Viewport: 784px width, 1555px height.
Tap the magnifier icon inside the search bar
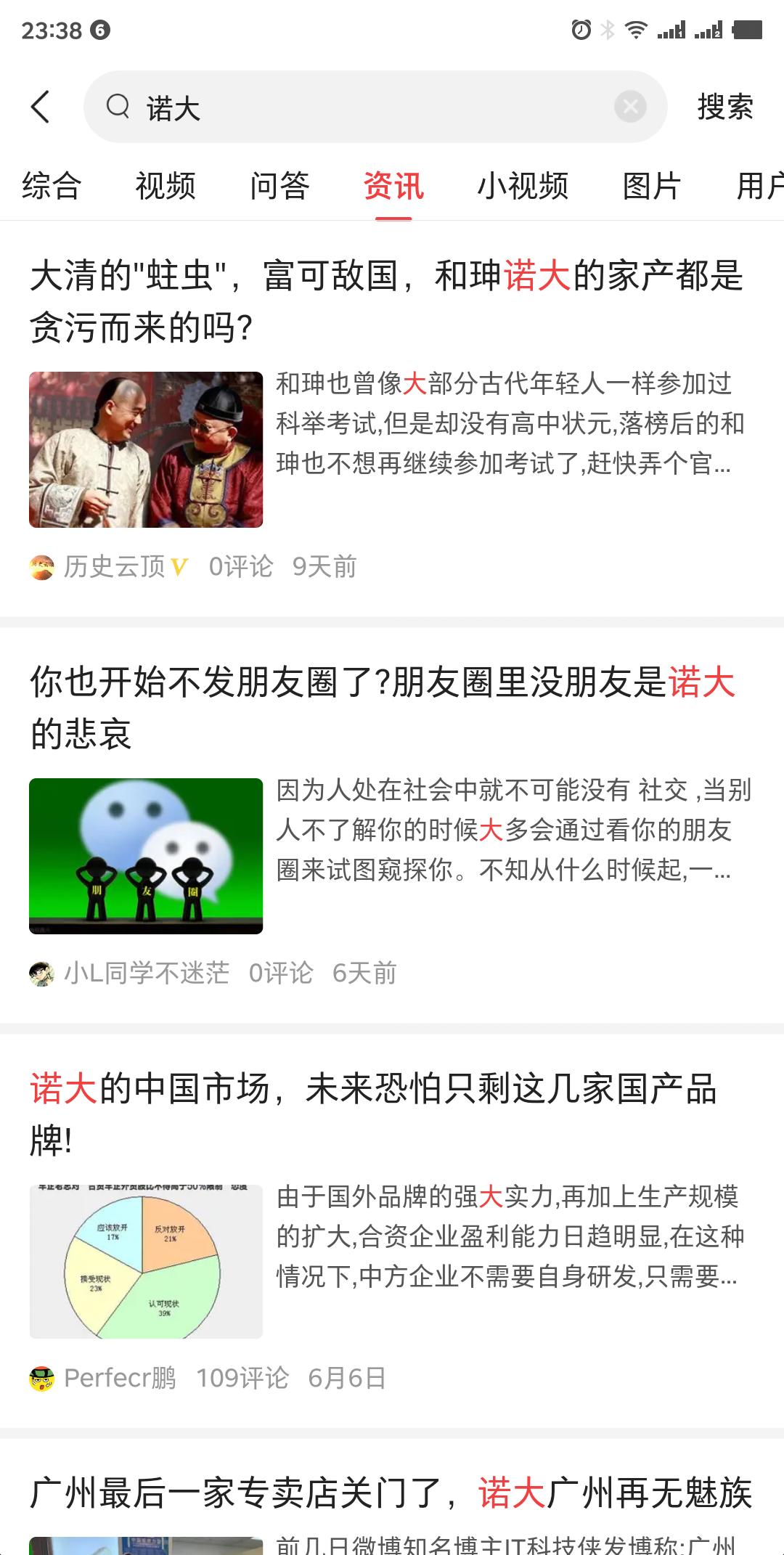(116, 106)
